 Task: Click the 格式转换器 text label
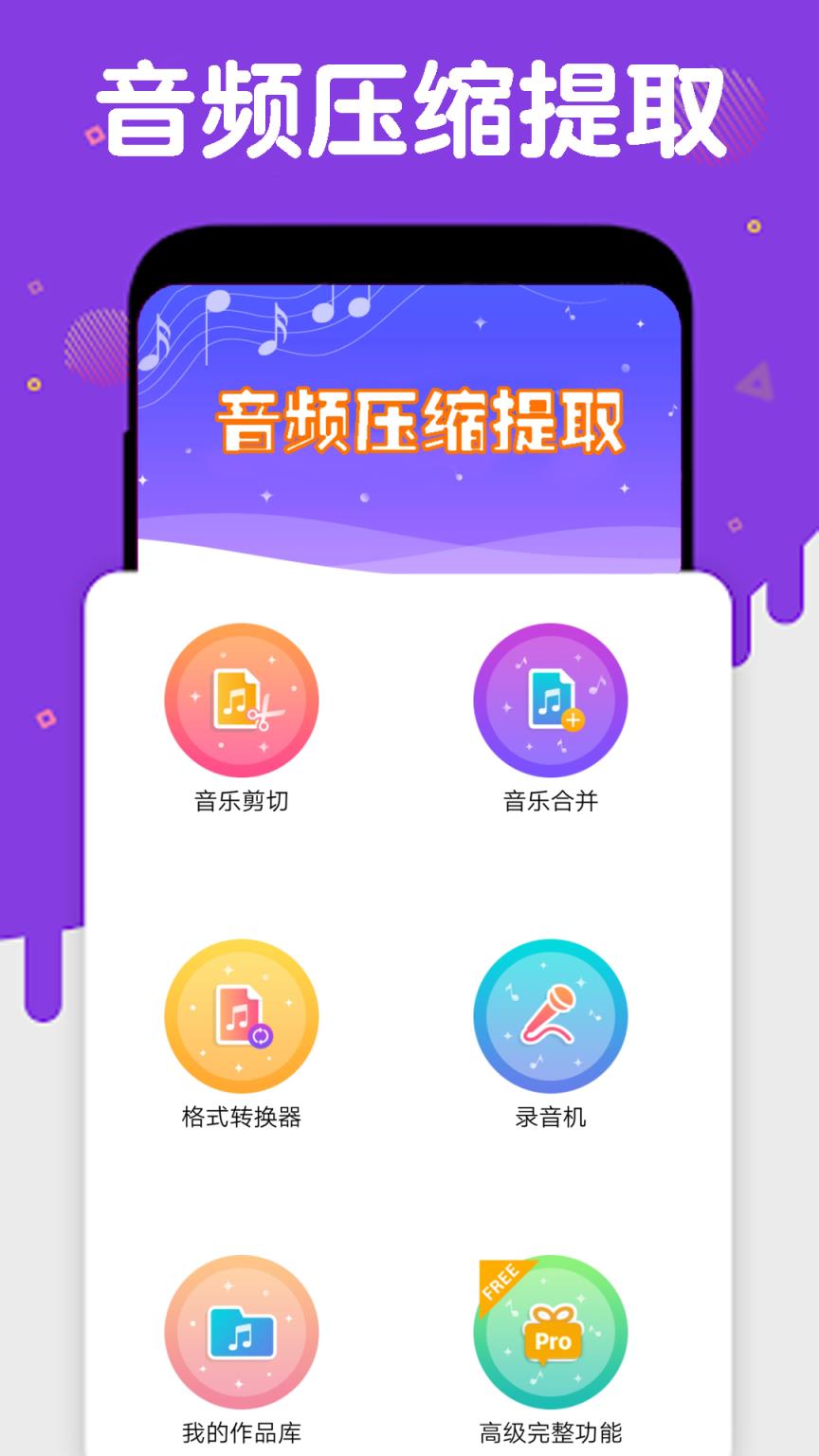click(x=240, y=1117)
